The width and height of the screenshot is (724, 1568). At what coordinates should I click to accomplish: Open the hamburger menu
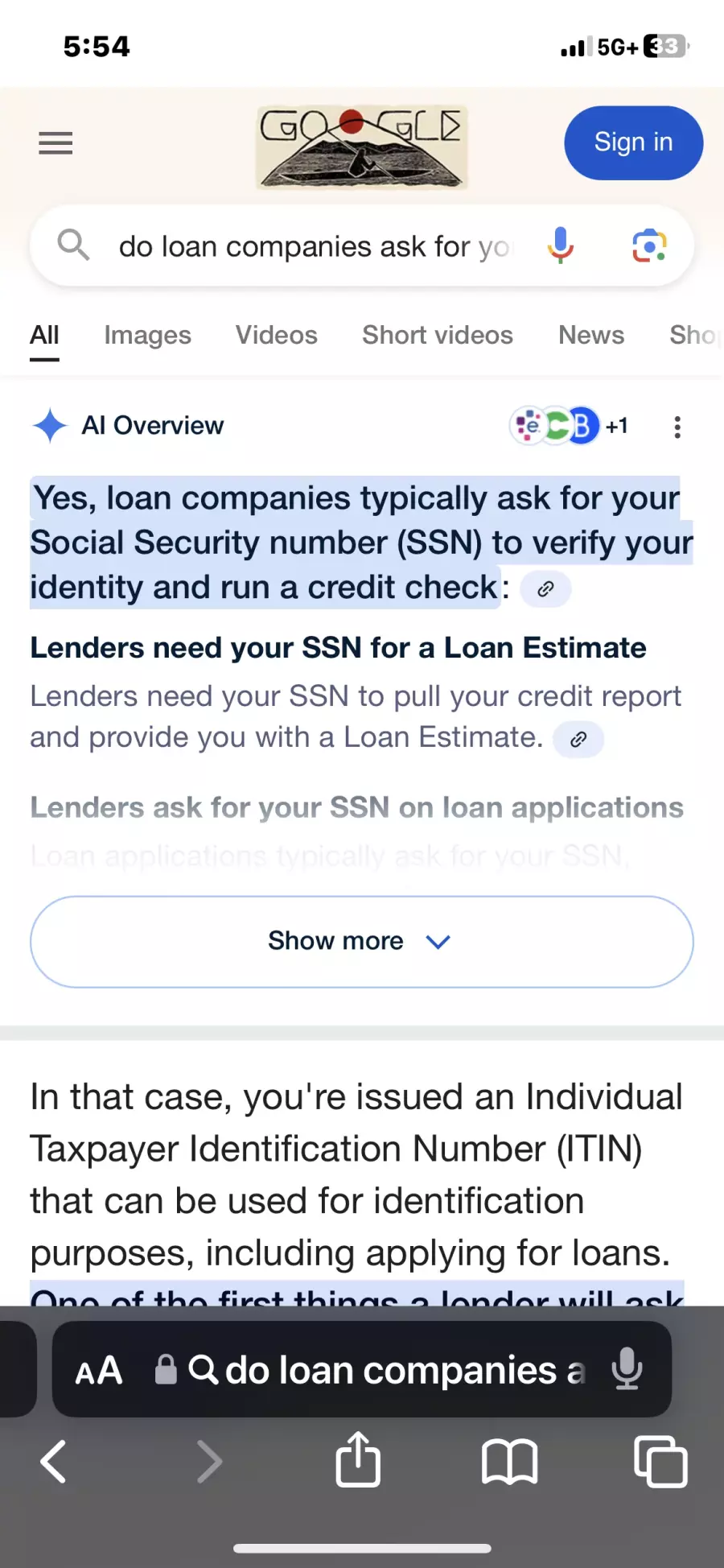(56, 143)
